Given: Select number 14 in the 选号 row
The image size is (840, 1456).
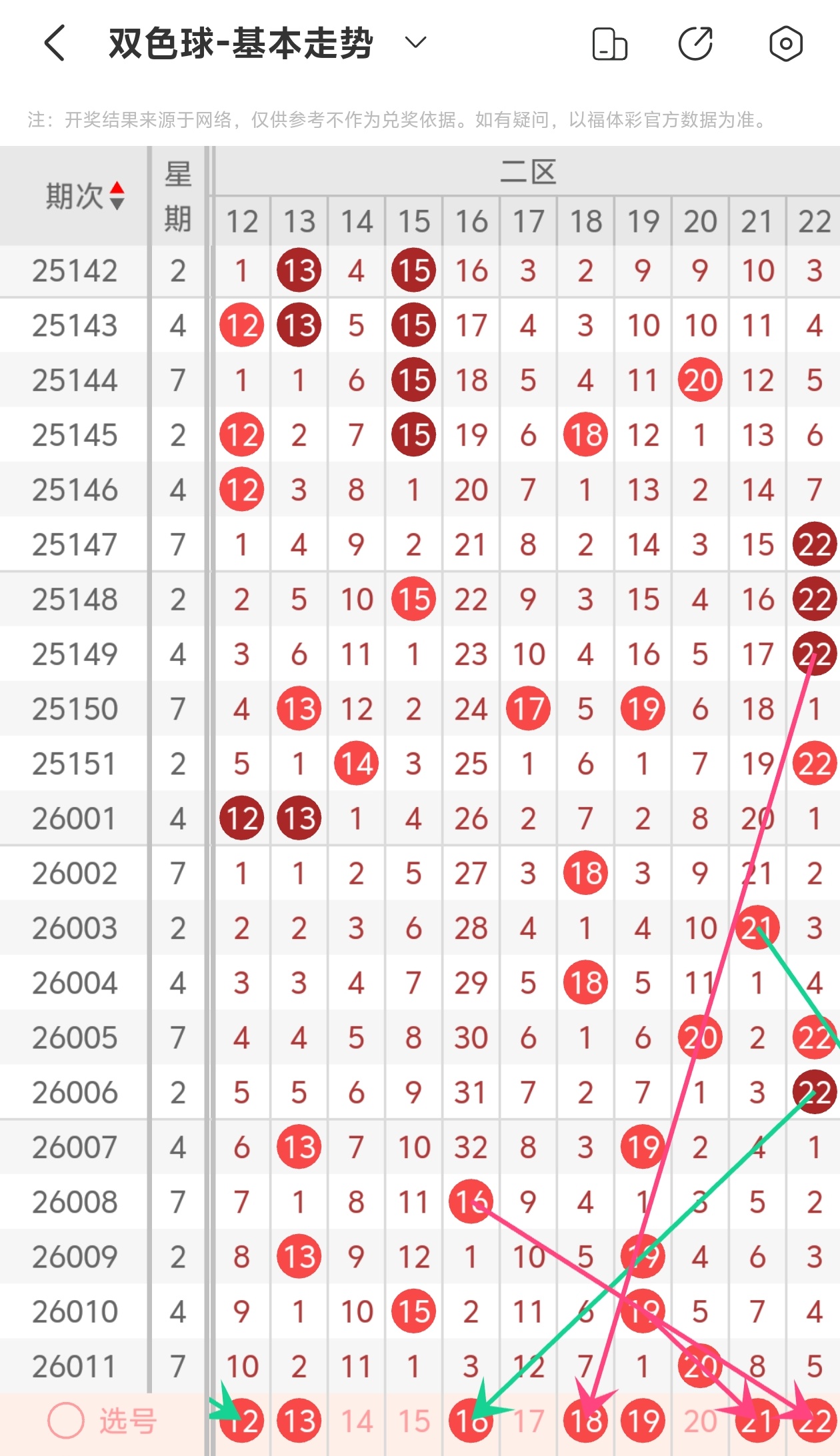Looking at the screenshot, I should [x=357, y=1421].
